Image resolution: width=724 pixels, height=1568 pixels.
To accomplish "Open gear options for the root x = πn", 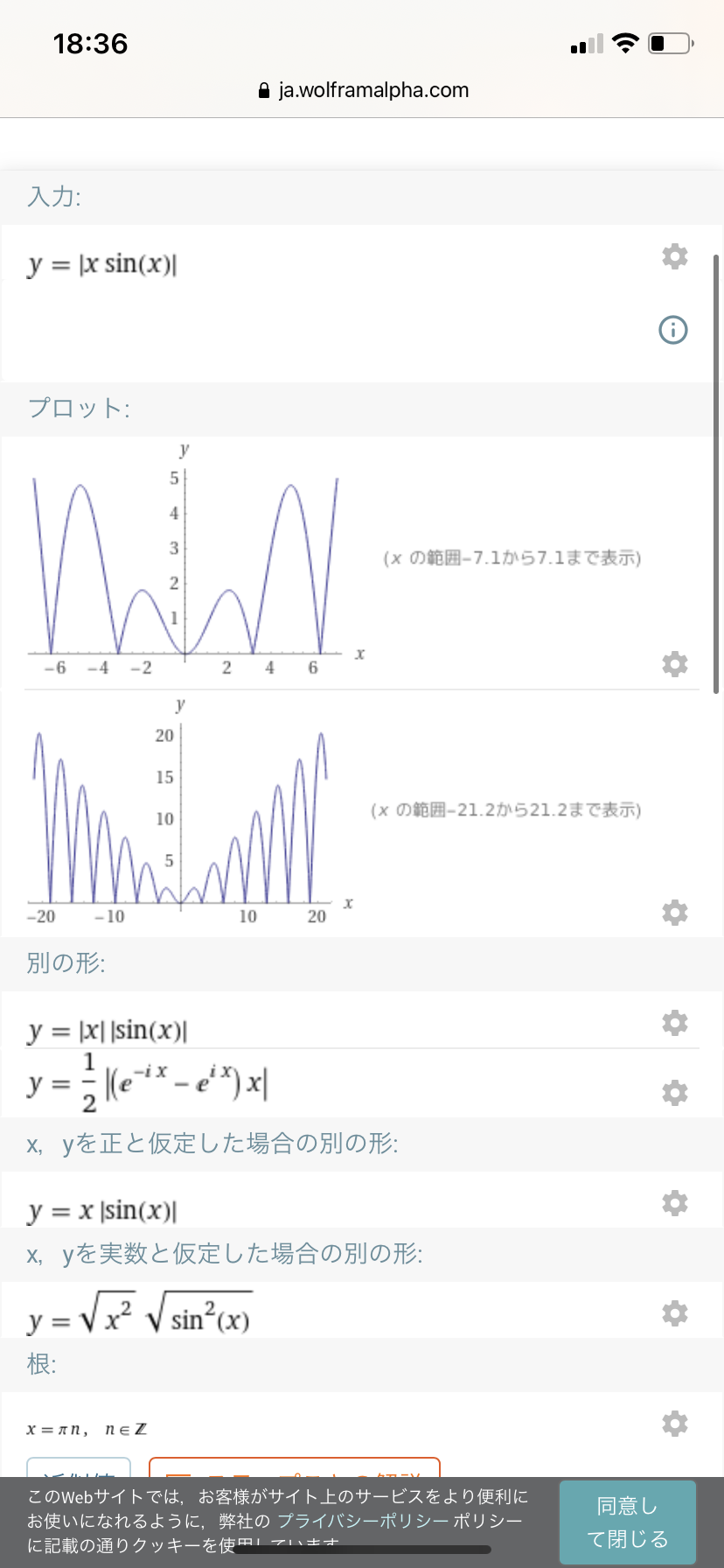I will [674, 1424].
